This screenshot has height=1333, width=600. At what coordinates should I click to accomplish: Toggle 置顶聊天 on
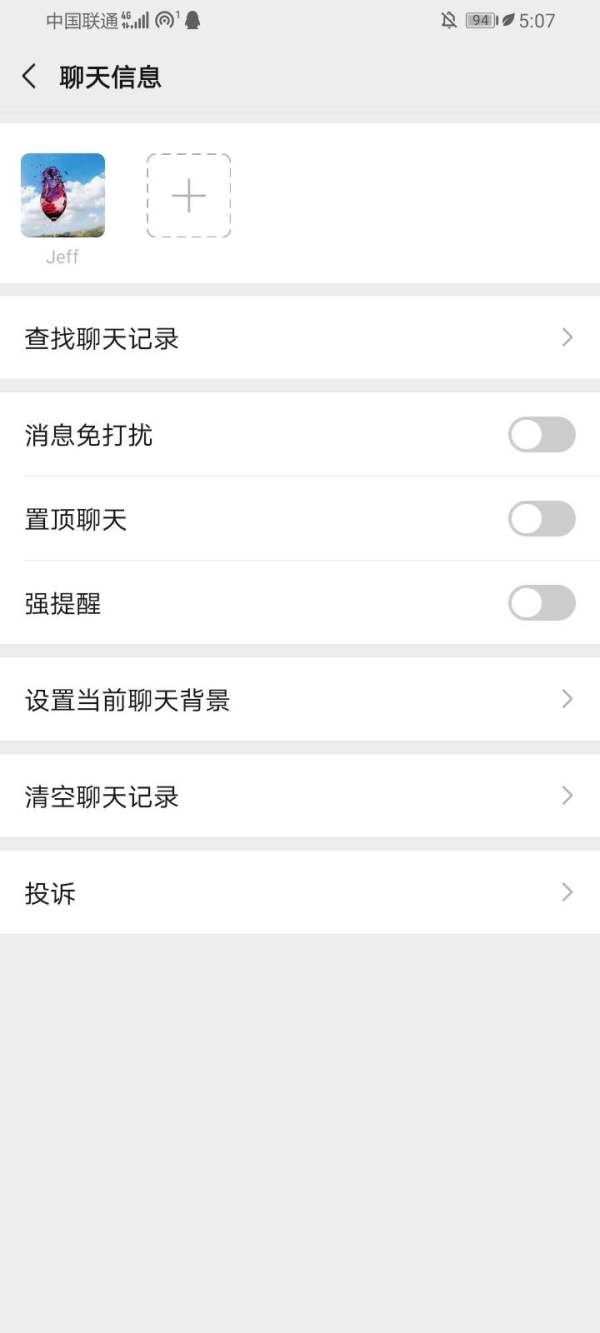pyautogui.click(x=542, y=519)
